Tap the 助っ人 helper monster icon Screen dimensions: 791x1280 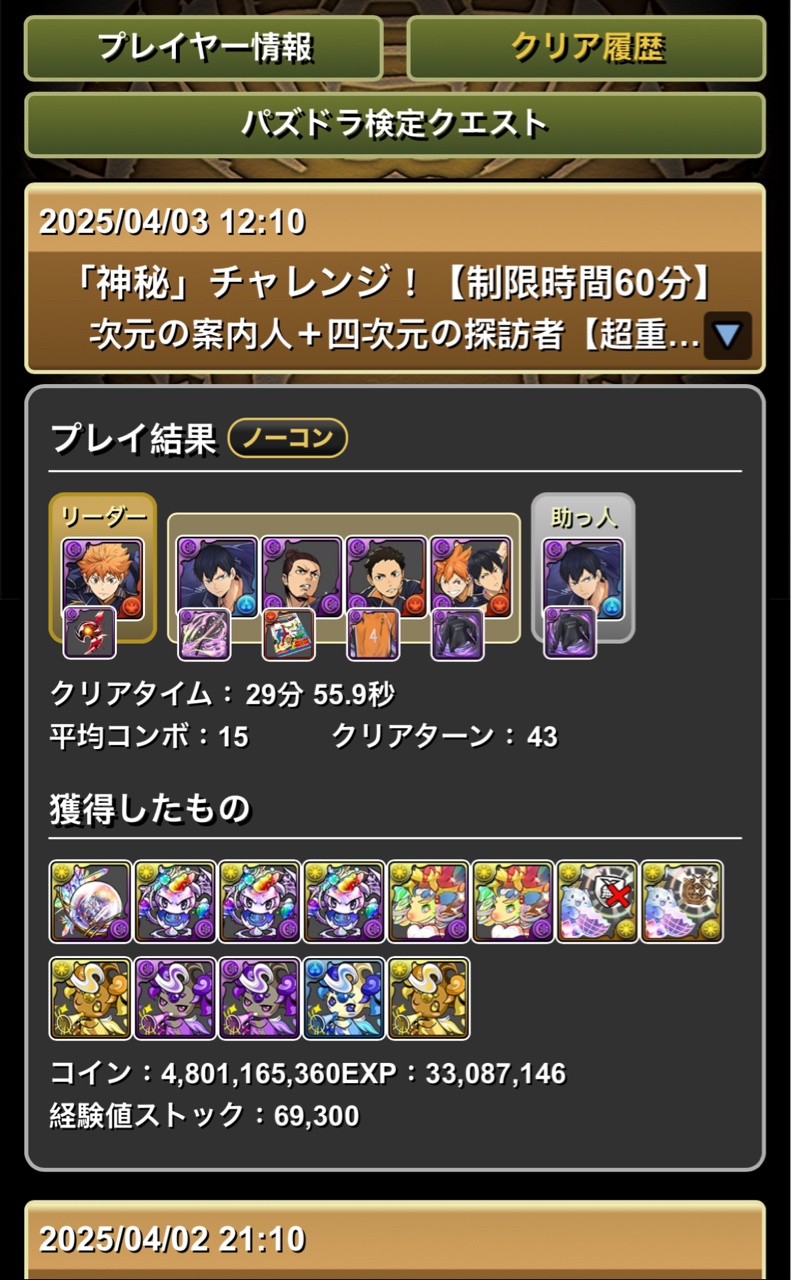[583, 579]
